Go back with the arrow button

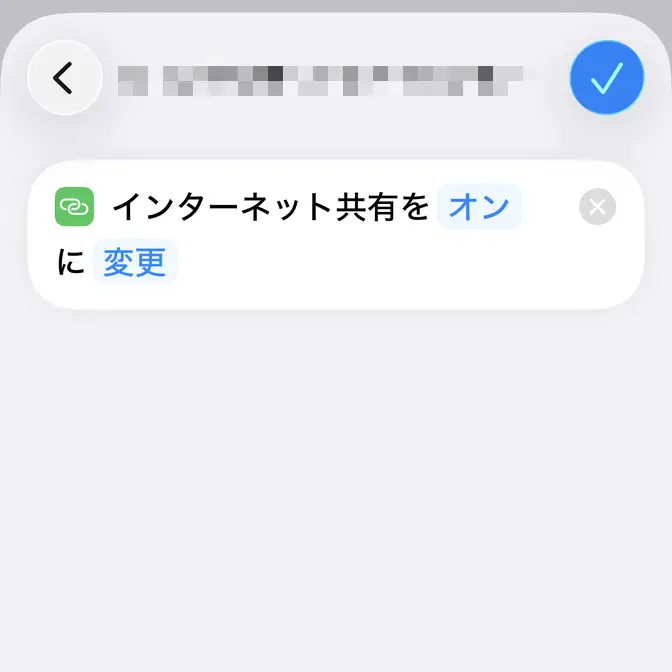click(64, 77)
